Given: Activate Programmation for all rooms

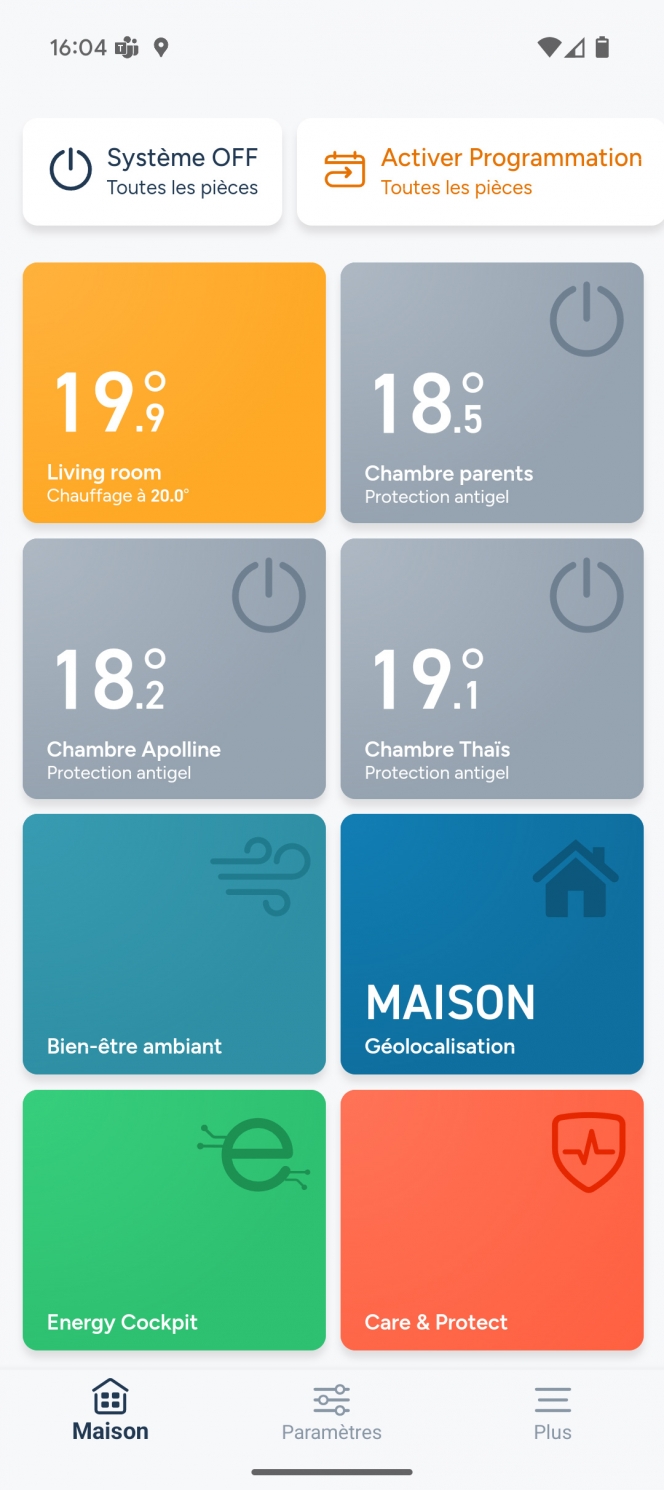Looking at the screenshot, I should coord(482,172).
